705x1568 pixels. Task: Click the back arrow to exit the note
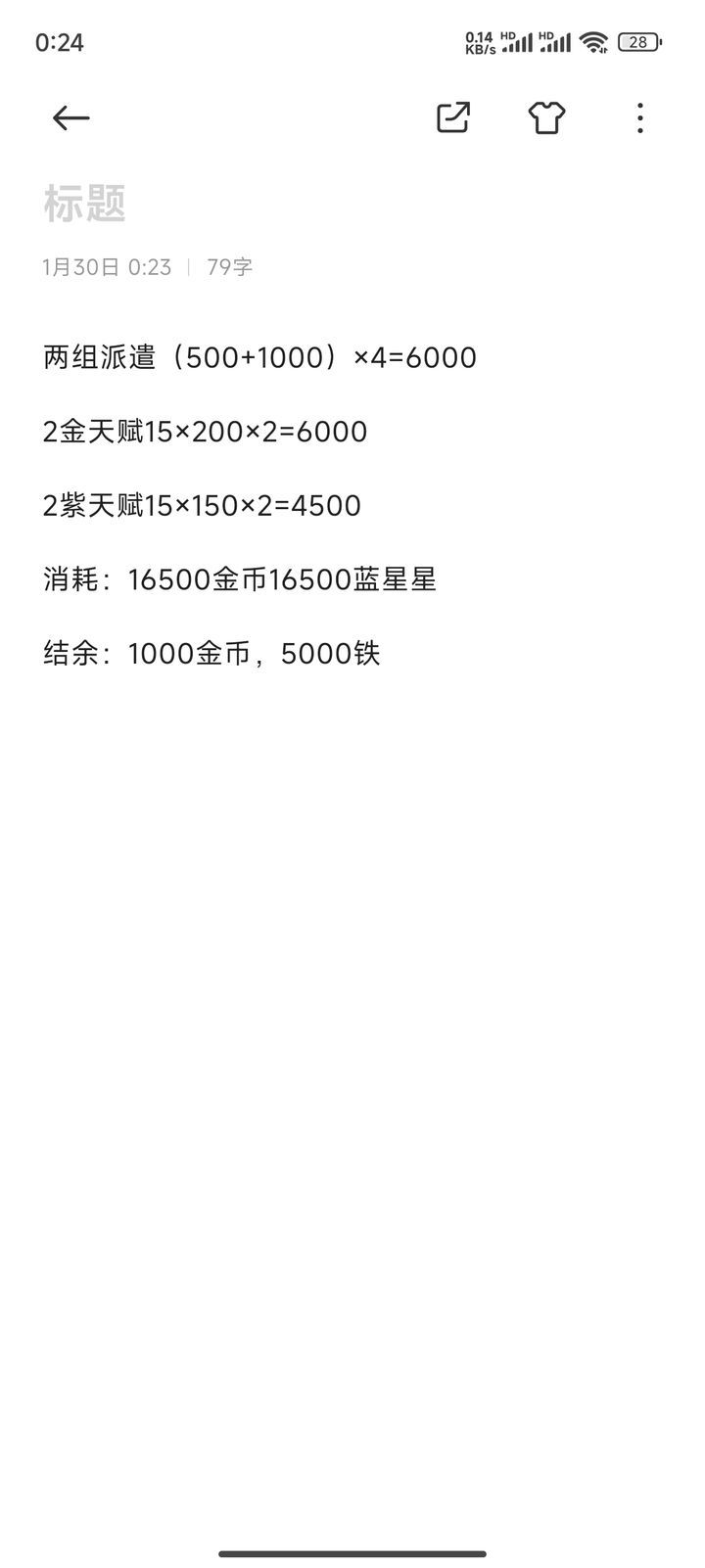[70, 116]
